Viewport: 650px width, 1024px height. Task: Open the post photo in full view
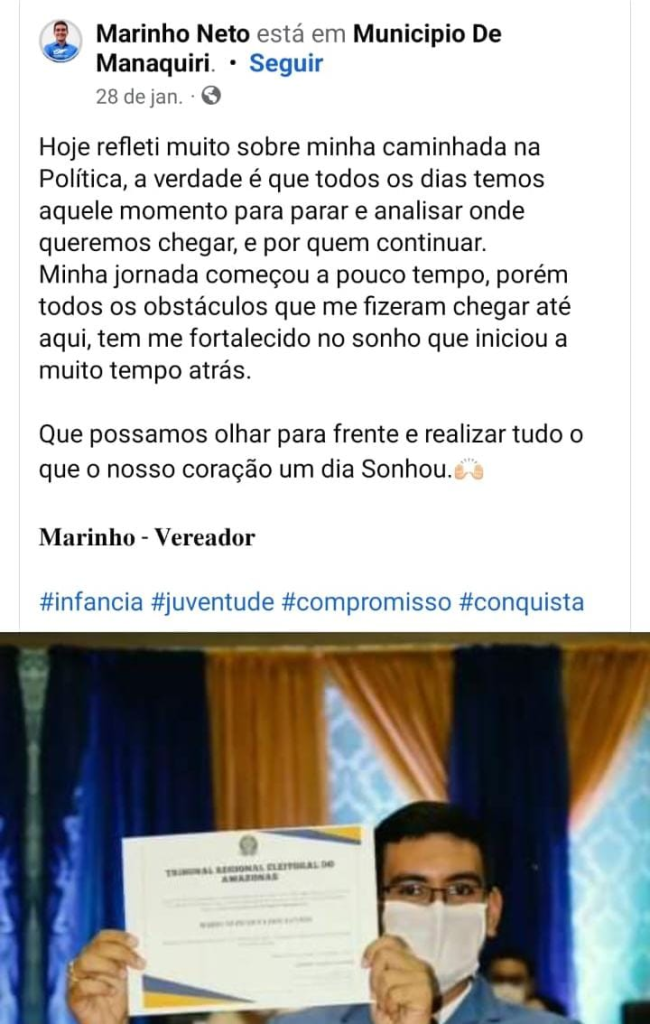pyautogui.click(x=325, y=828)
